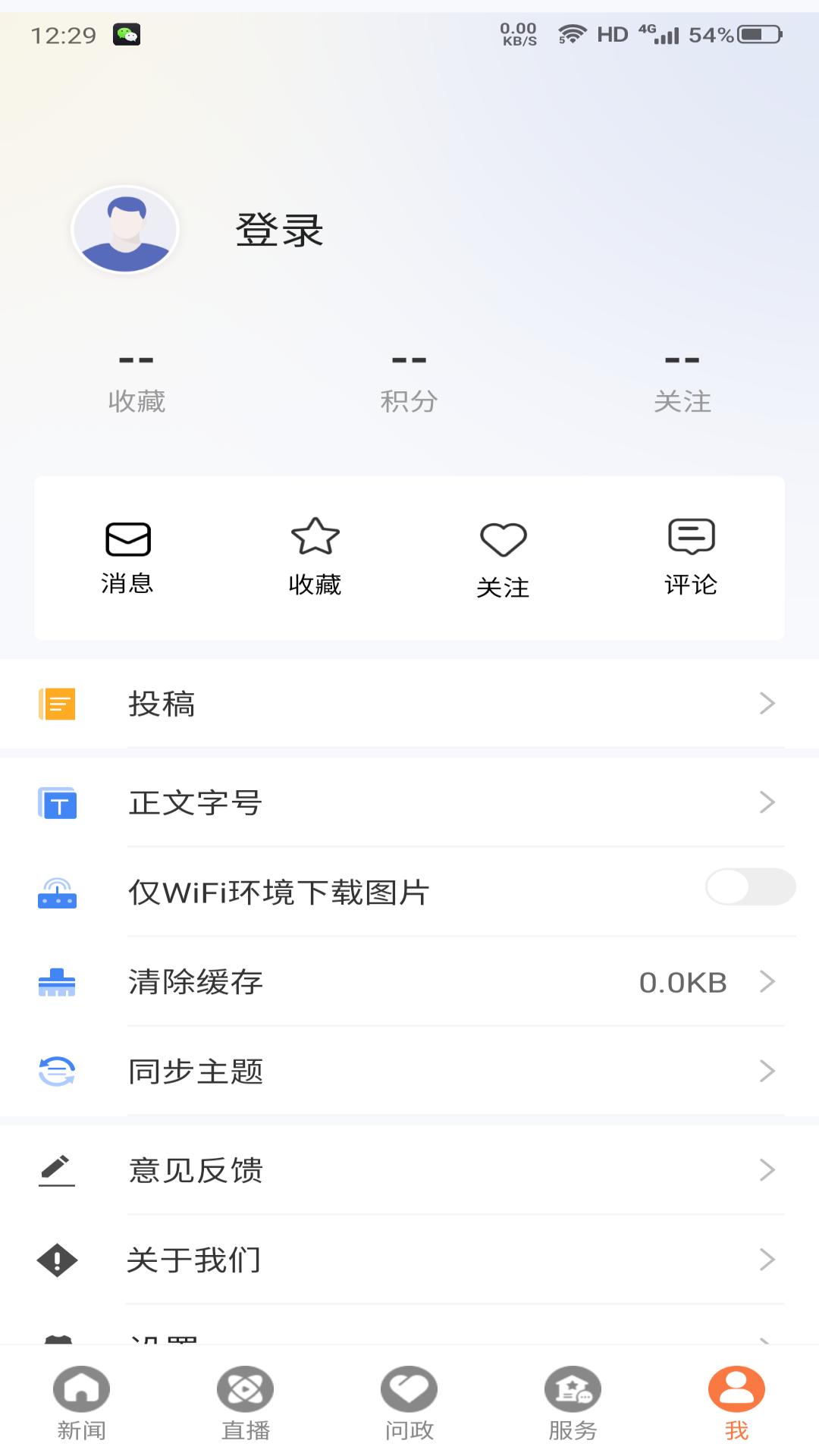This screenshot has width=819, height=1456.
Task: Open the 消息 messages icon
Action: coord(126,538)
